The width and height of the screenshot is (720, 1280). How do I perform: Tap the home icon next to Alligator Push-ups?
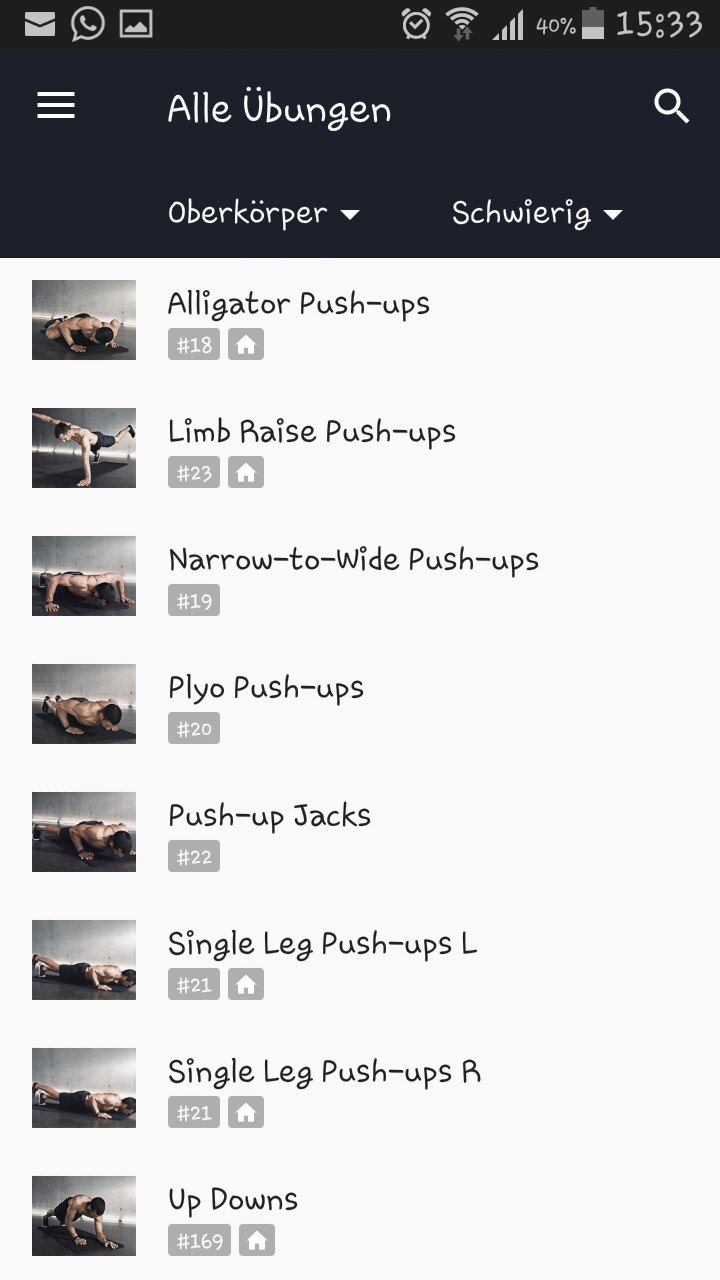click(246, 344)
